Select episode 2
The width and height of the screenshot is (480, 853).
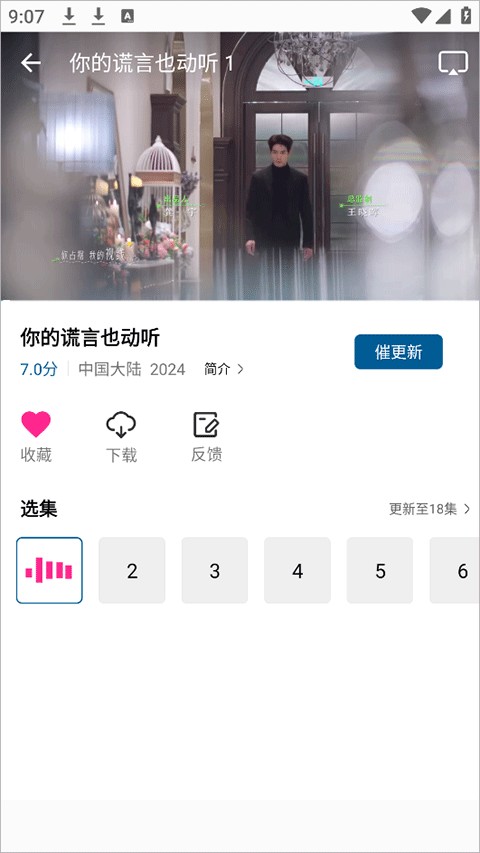coord(132,571)
